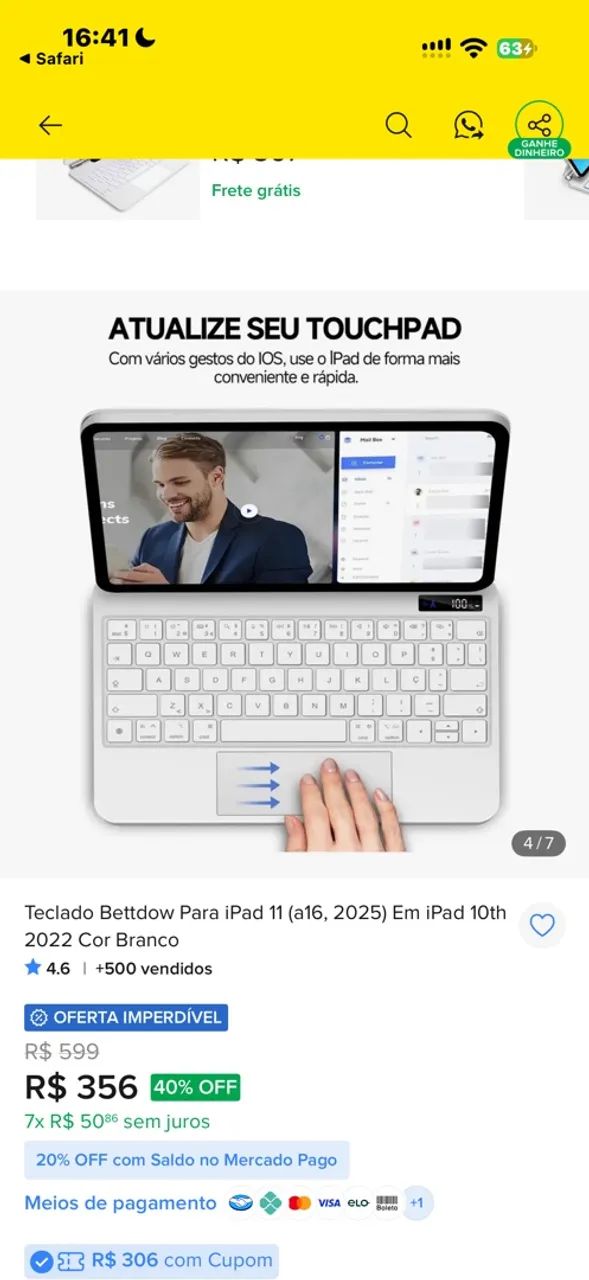Add the keyboard to favorites heart
The image size is (589, 1280).
pos(542,925)
